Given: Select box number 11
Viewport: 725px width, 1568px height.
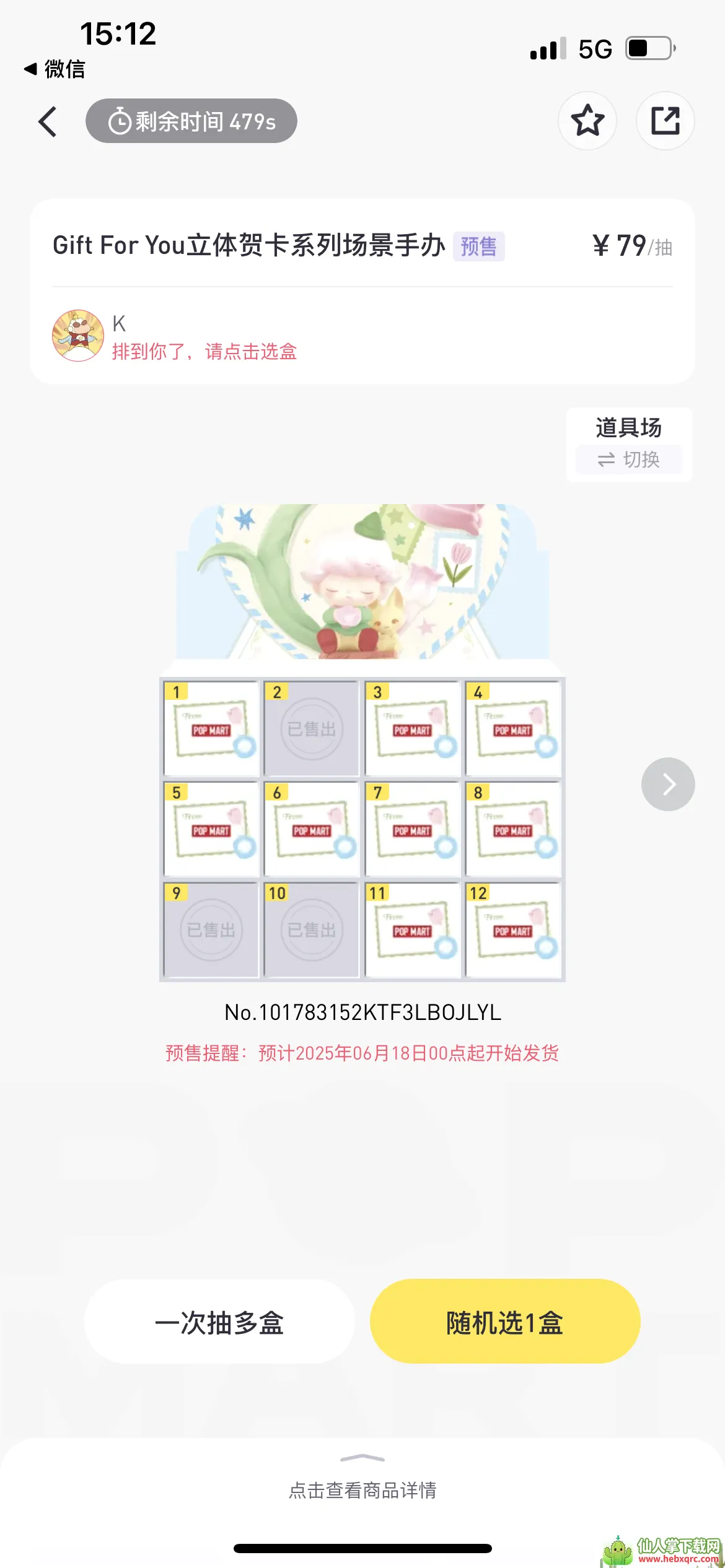Looking at the screenshot, I should (413, 930).
